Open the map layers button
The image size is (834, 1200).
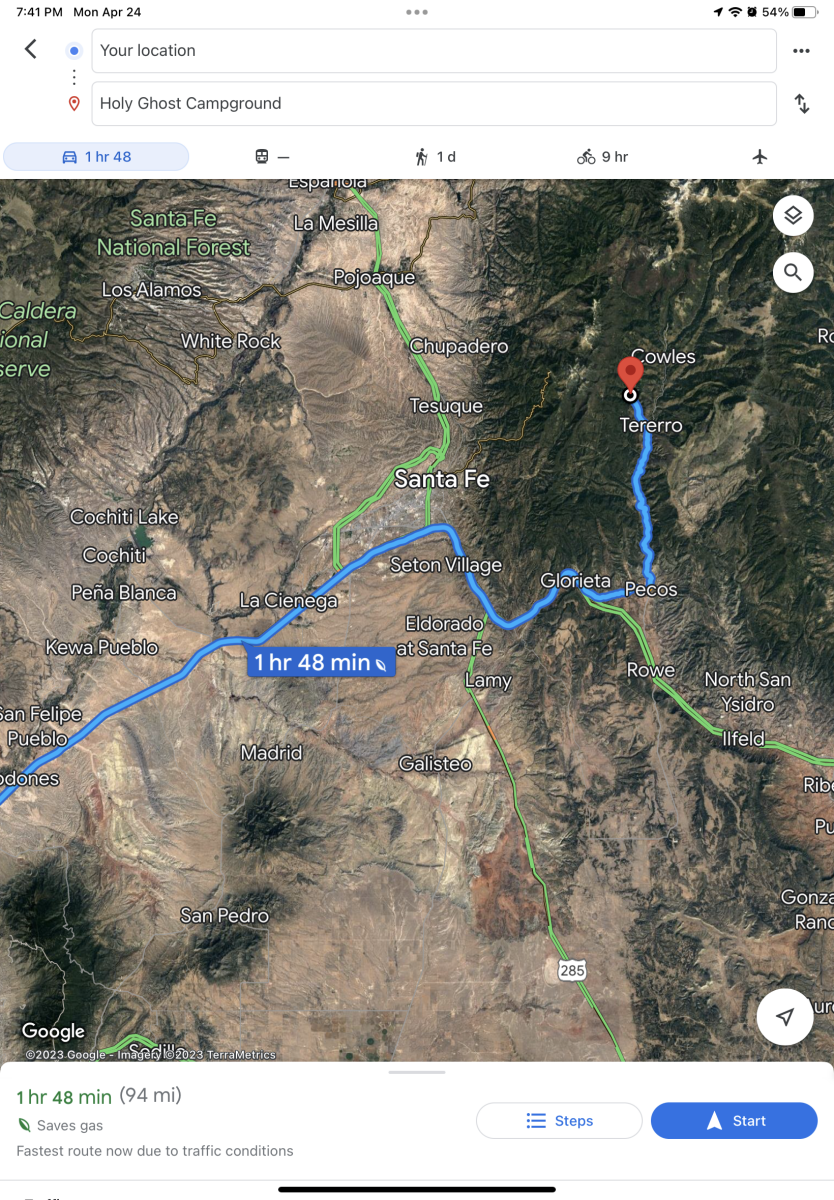[793, 215]
